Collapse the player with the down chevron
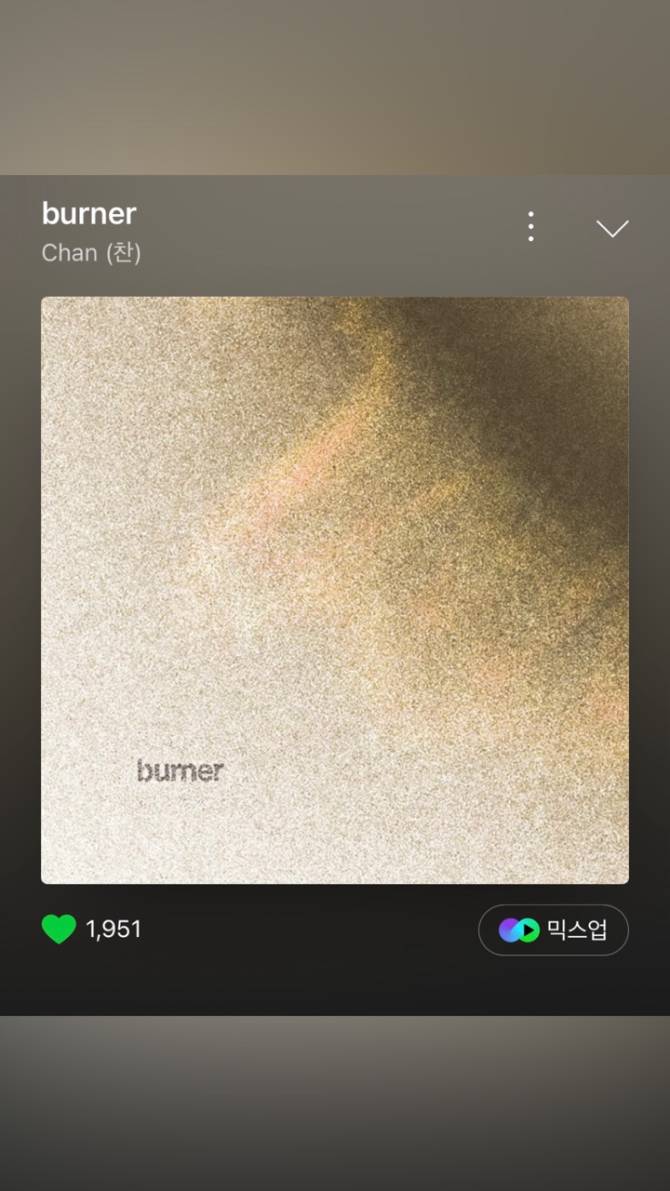Screen dimensions: 670x1191 pyautogui.click(x=612, y=228)
